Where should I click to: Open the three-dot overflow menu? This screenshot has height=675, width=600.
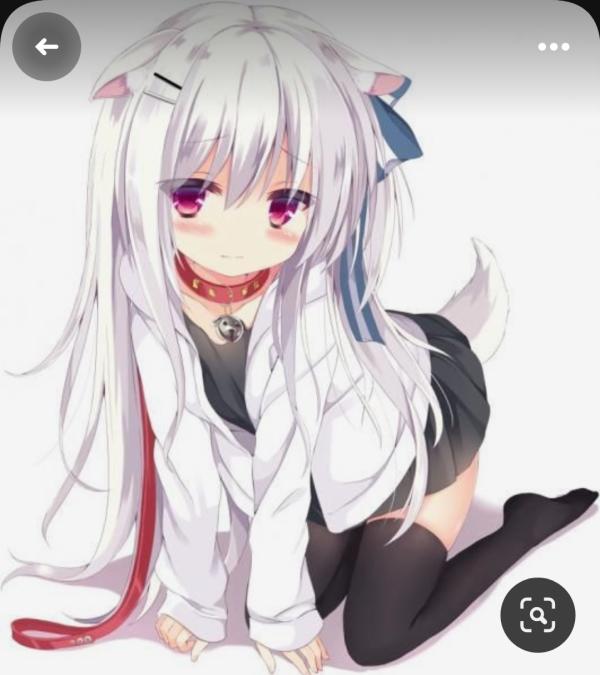(553, 47)
